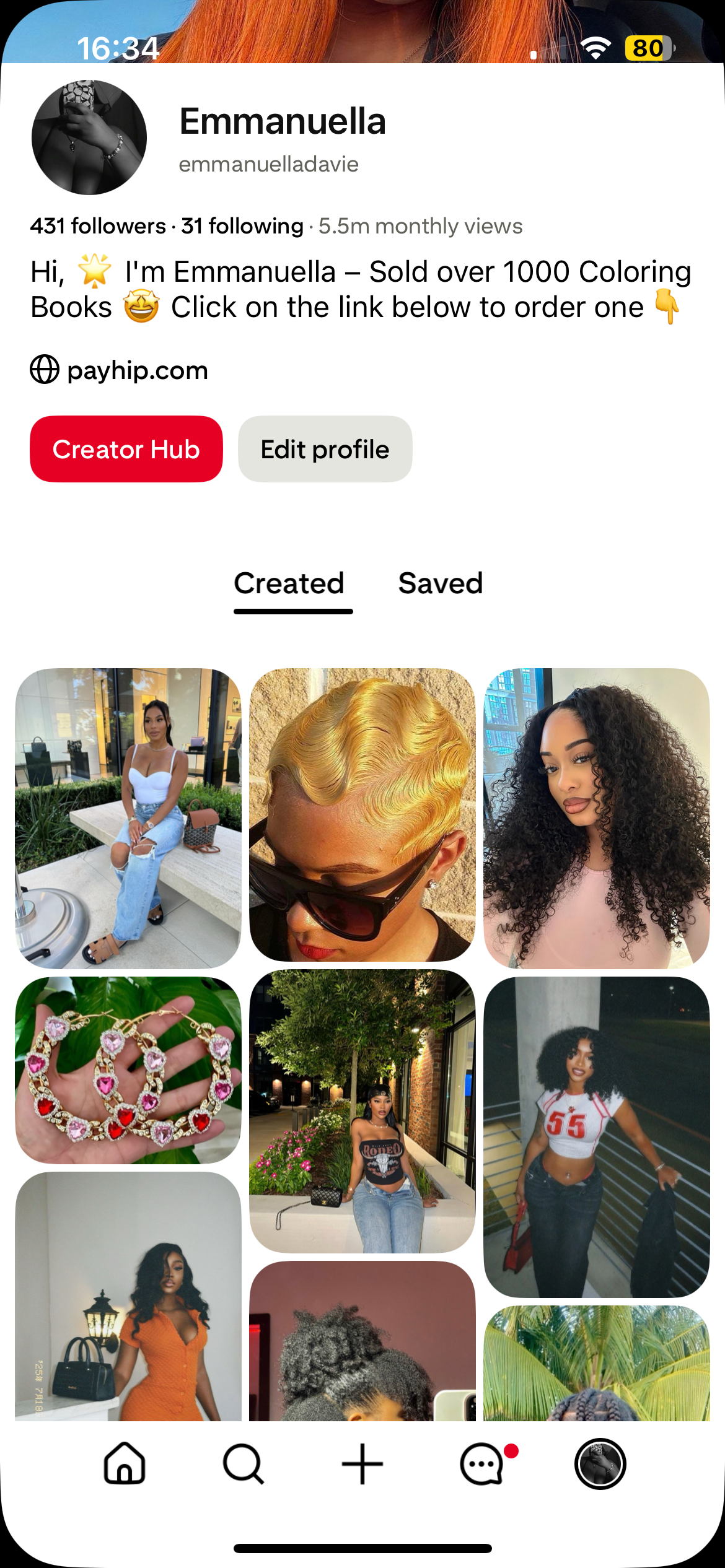Open the heart hoop earrings pin
This screenshot has width=725, height=1568.
coord(128,1070)
